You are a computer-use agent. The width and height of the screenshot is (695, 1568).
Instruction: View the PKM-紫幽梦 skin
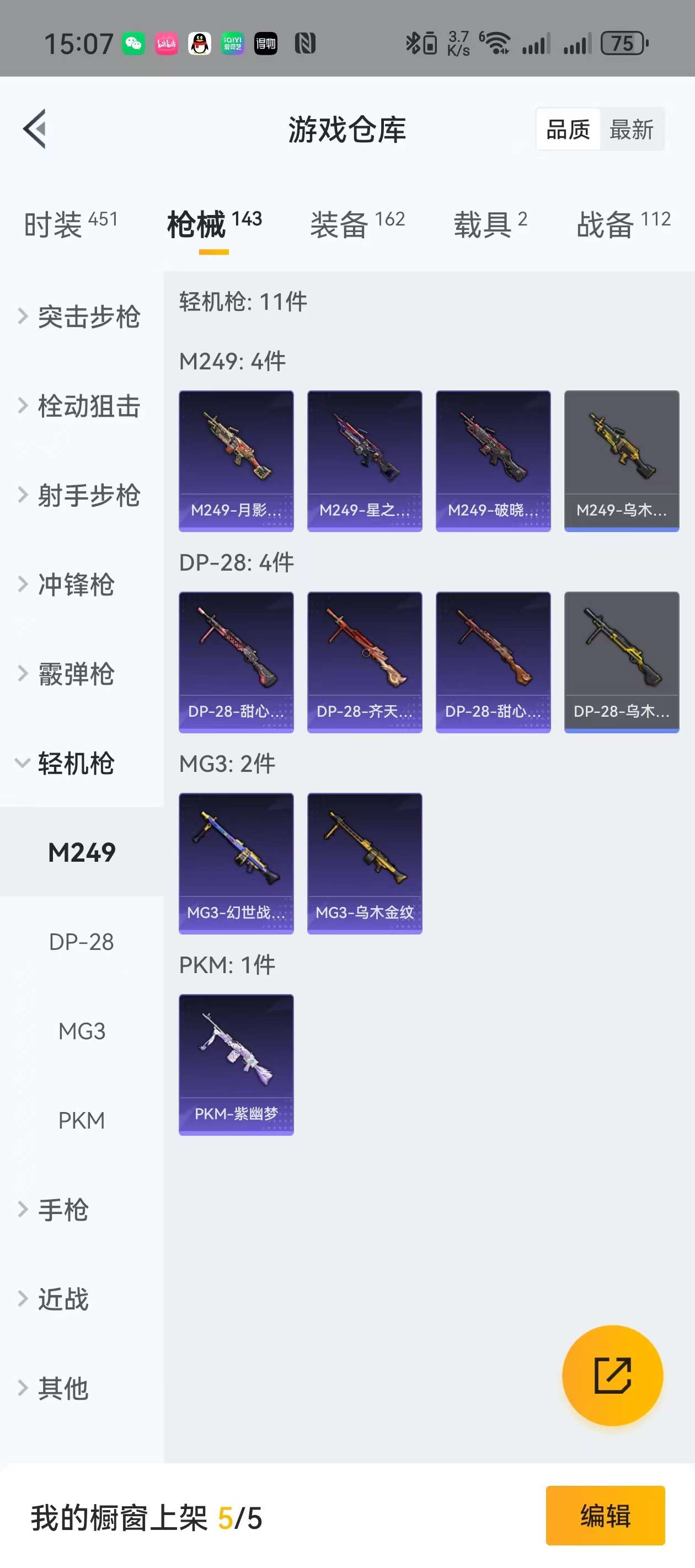pyautogui.click(x=236, y=1064)
